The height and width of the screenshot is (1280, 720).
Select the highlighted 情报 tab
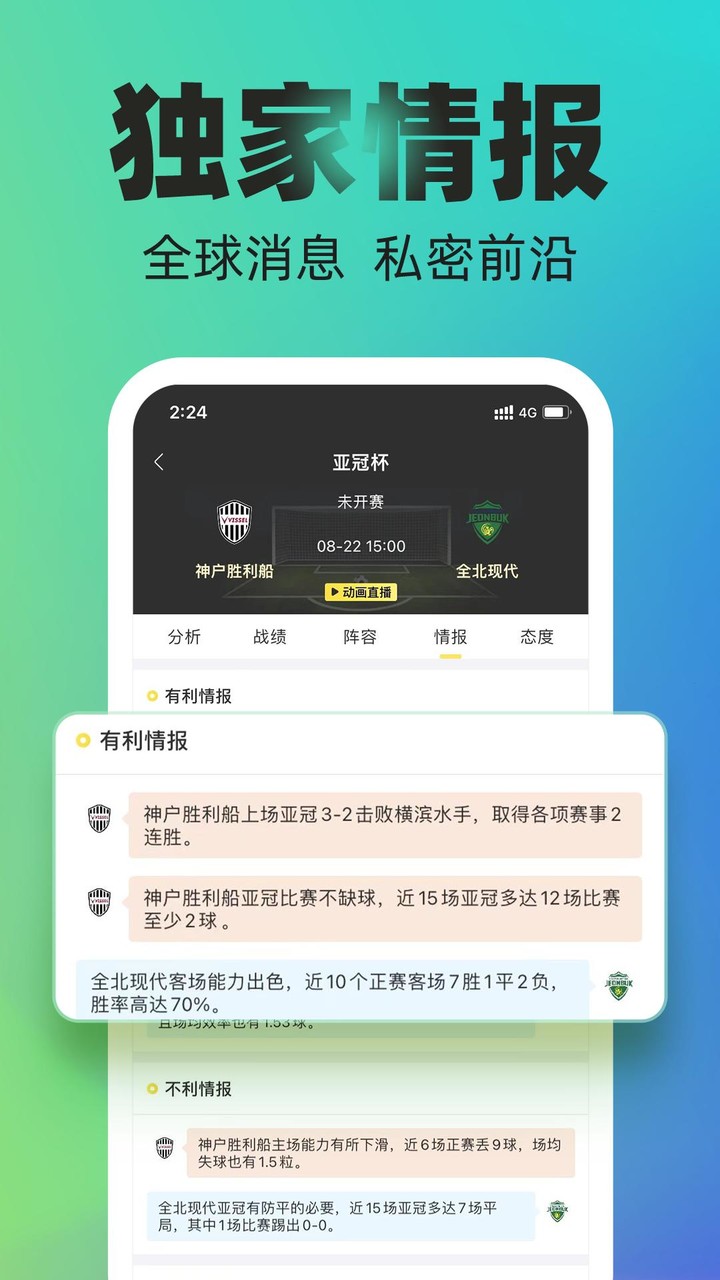pos(449,637)
